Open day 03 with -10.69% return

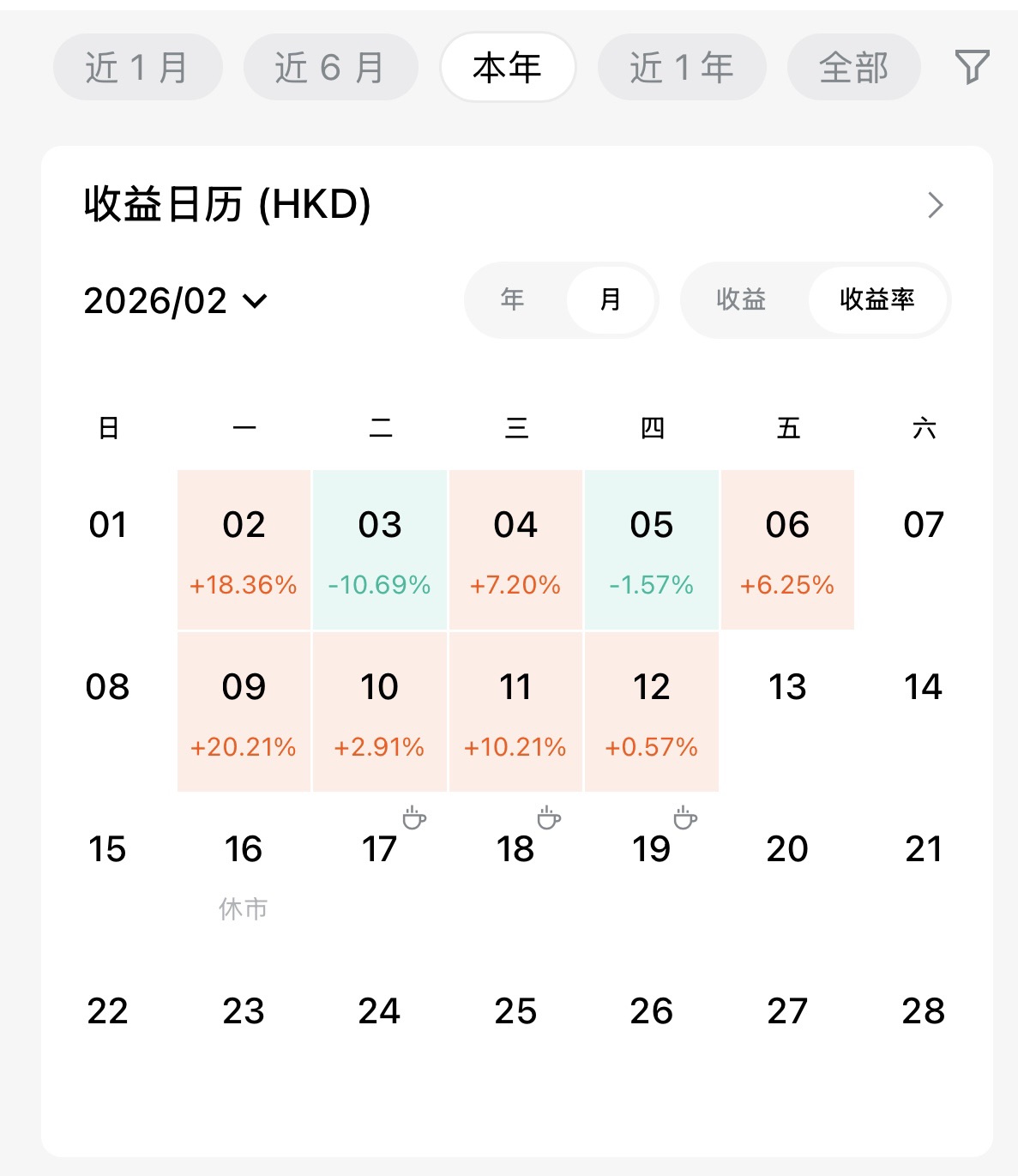pyautogui.click(x=379, y=550)
